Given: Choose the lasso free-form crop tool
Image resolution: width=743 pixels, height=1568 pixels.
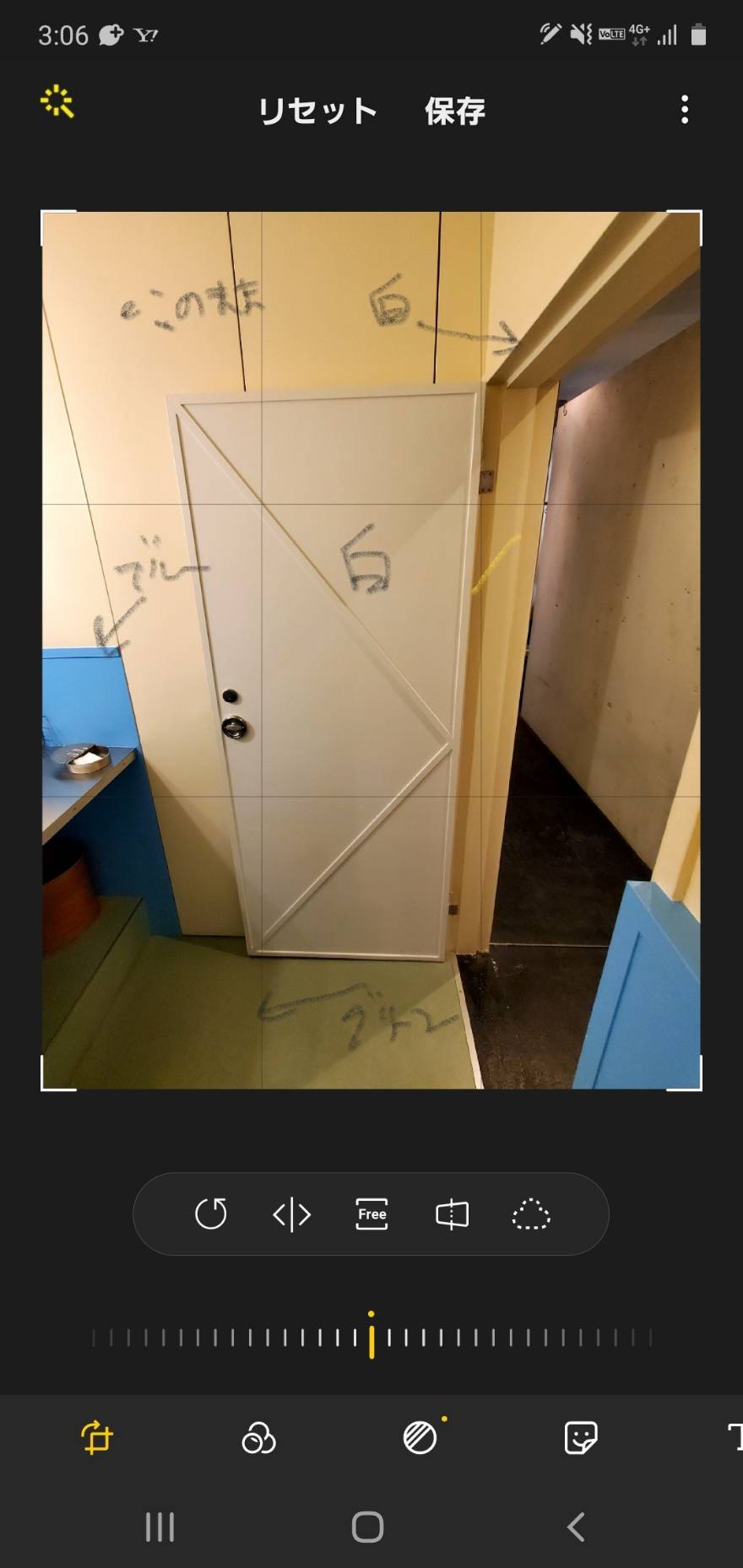Looking at the screenshot, I should tap(531, 1214).
